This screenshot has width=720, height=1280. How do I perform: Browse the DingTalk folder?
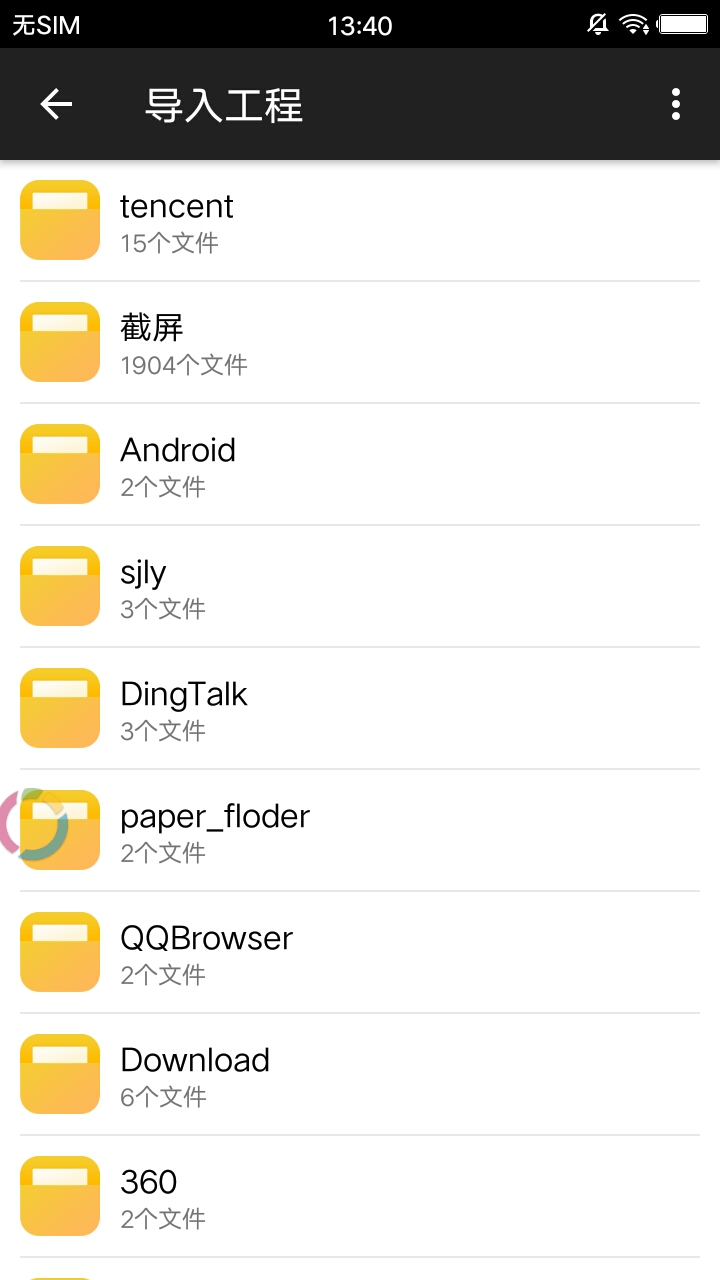pyautogui.click(x=360, y=709)
